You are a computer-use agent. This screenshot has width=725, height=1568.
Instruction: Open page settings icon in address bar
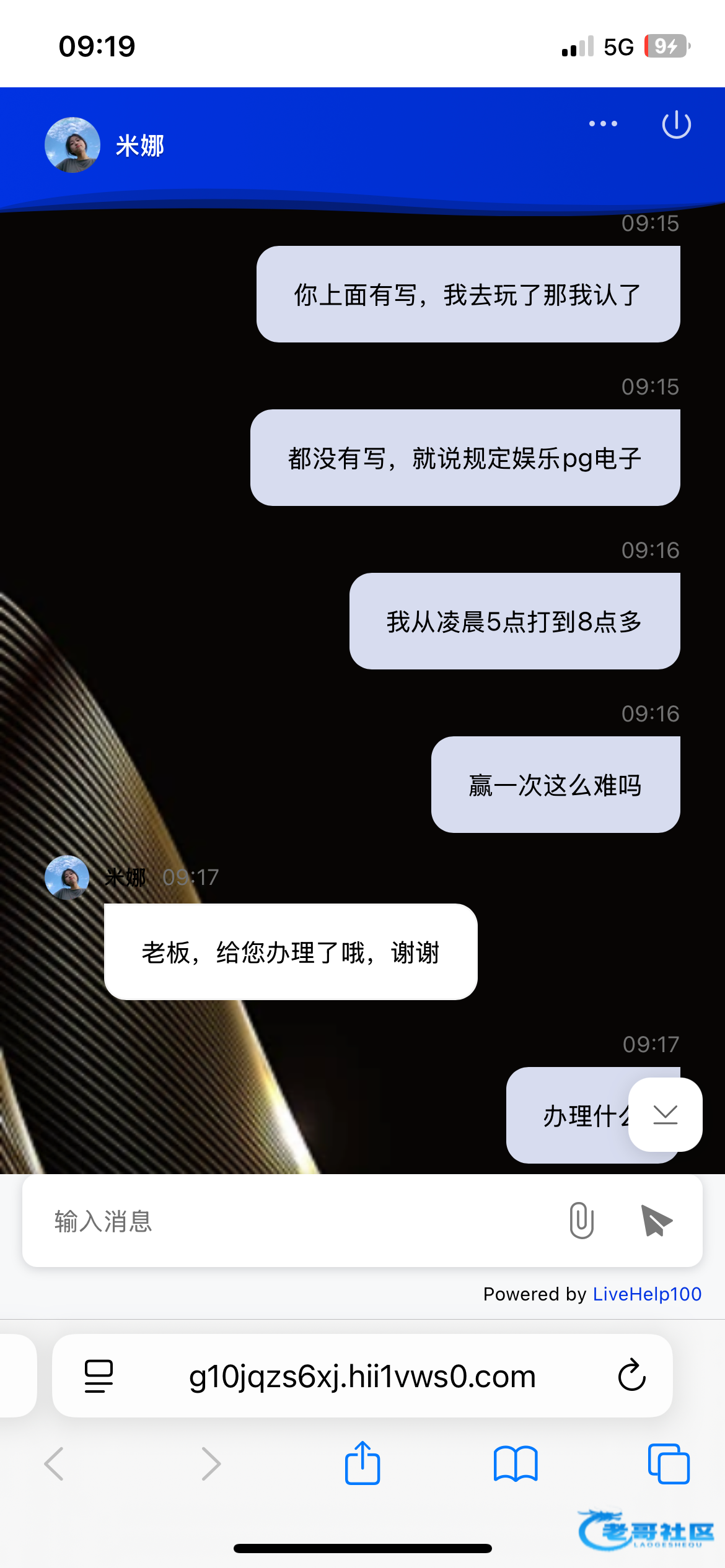[x=99, y=1377]
